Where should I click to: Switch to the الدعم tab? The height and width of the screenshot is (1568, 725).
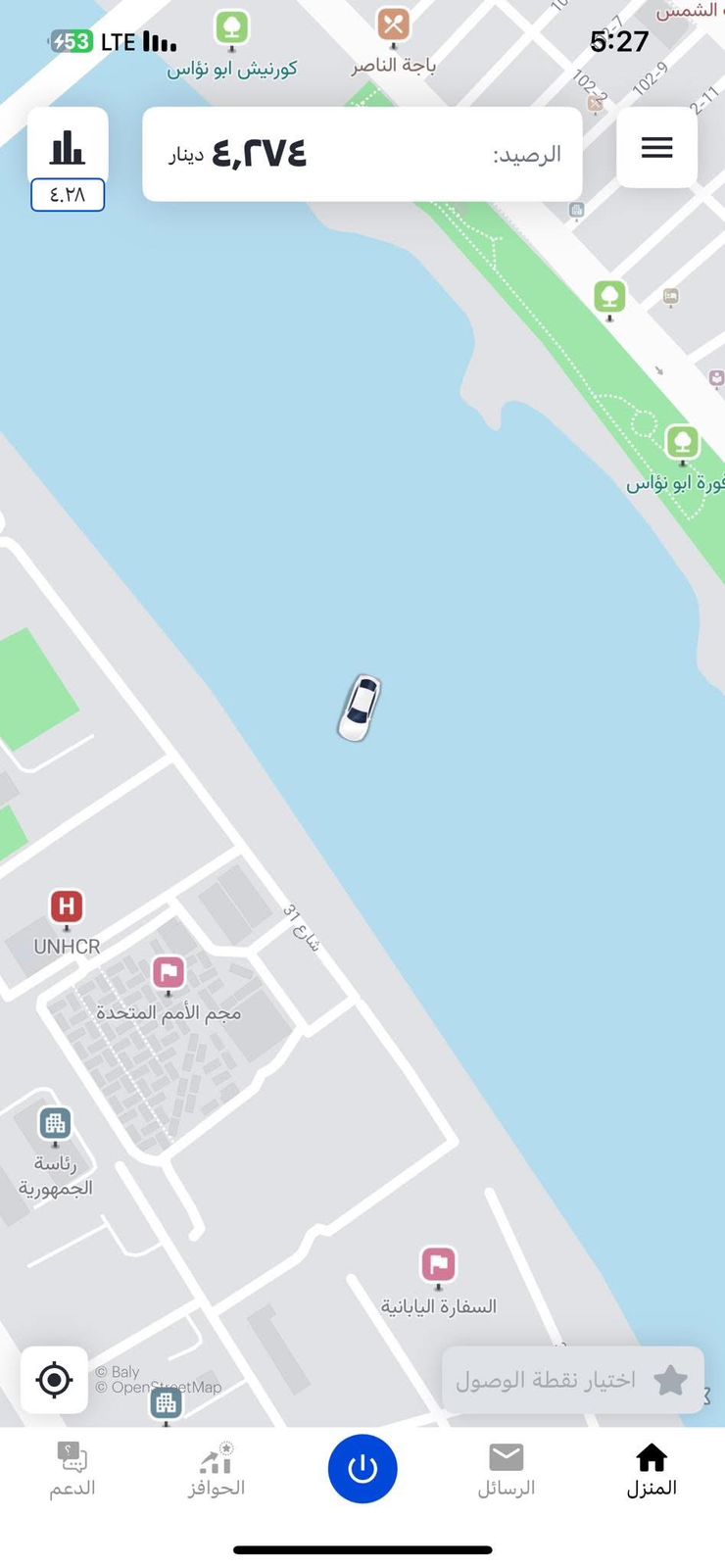72,1470
